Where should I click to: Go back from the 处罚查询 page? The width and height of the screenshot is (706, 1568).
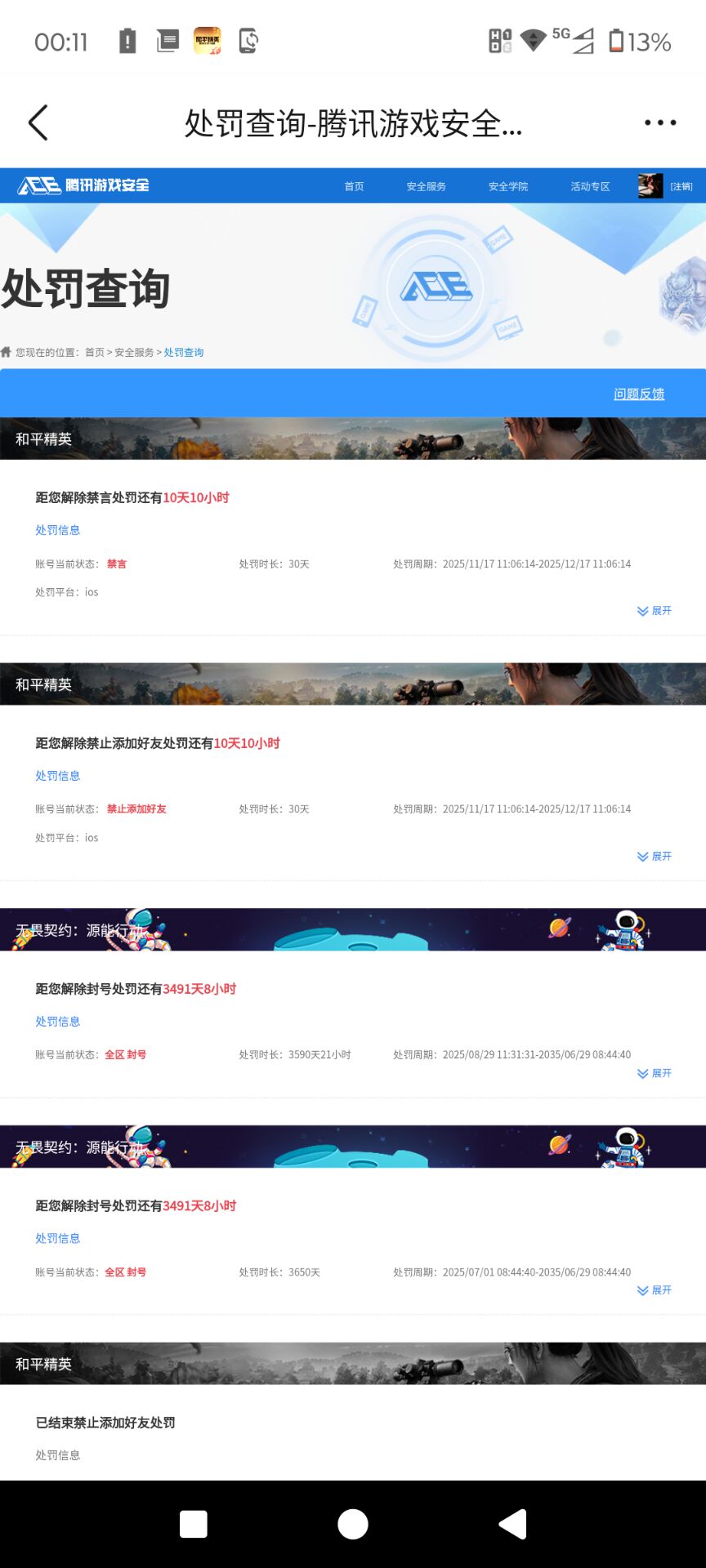click(38, 122)
